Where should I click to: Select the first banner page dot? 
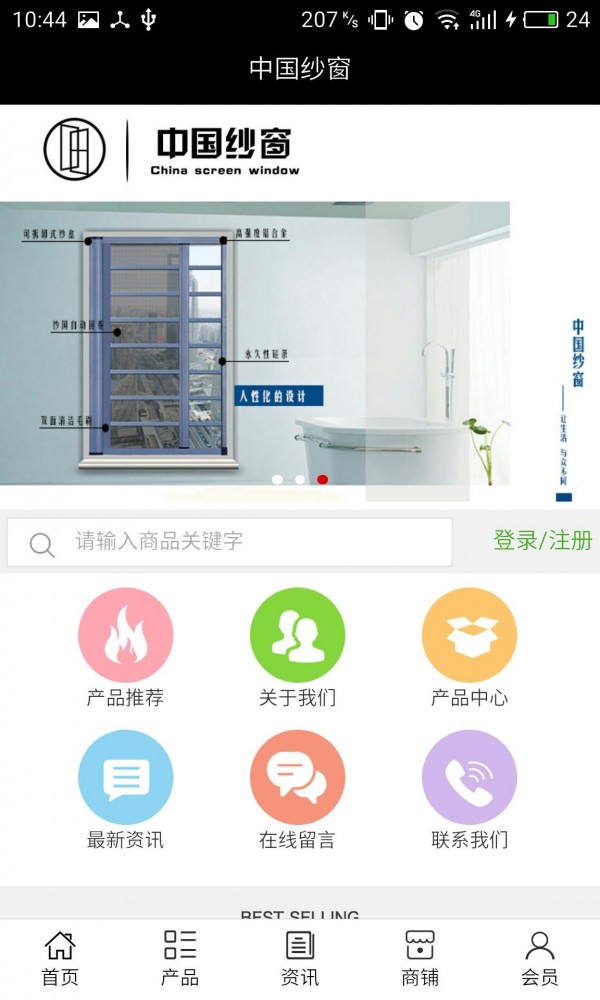(x=277, y=480)
